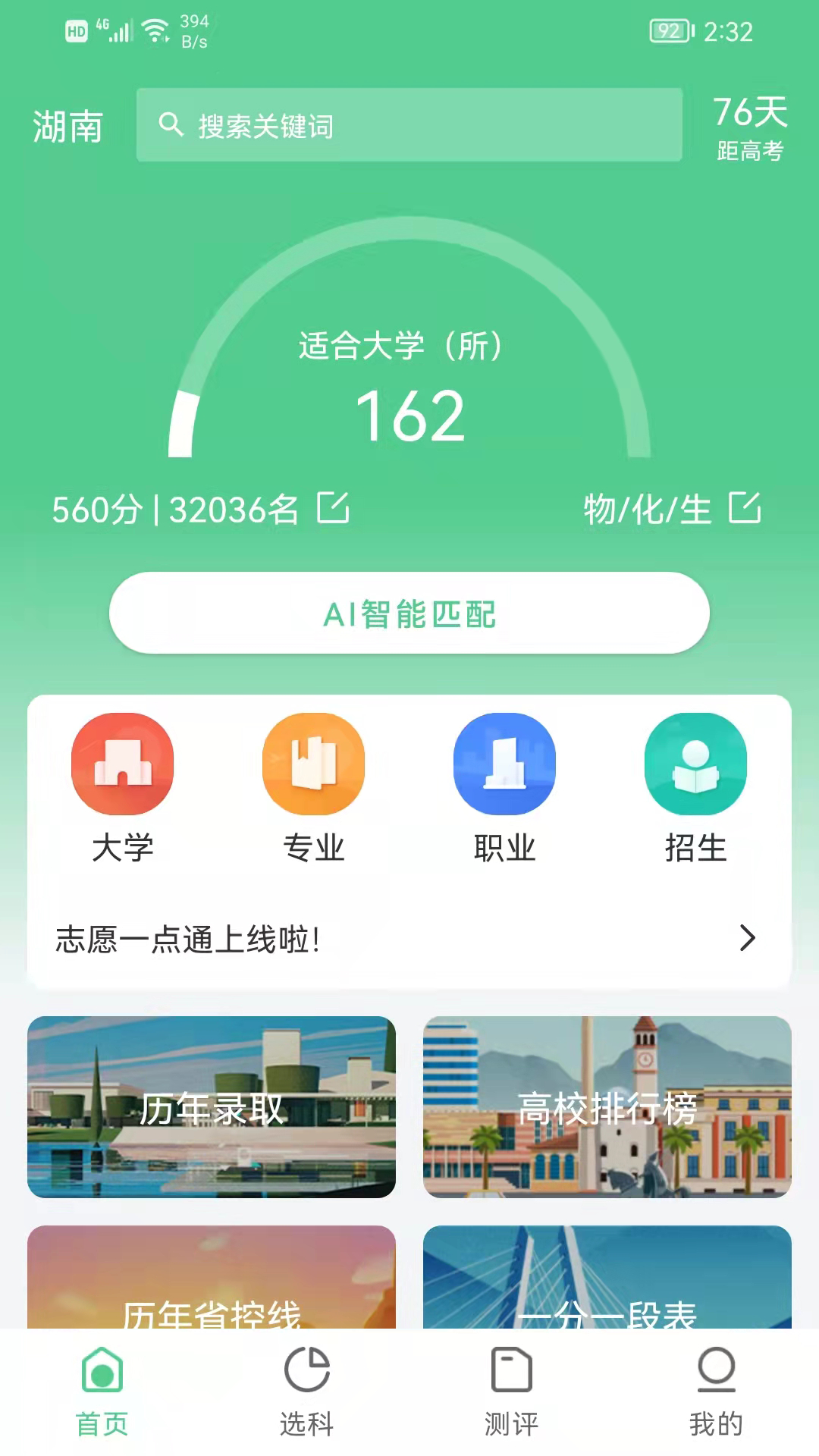Switch to the 测评 tab

512,1392
